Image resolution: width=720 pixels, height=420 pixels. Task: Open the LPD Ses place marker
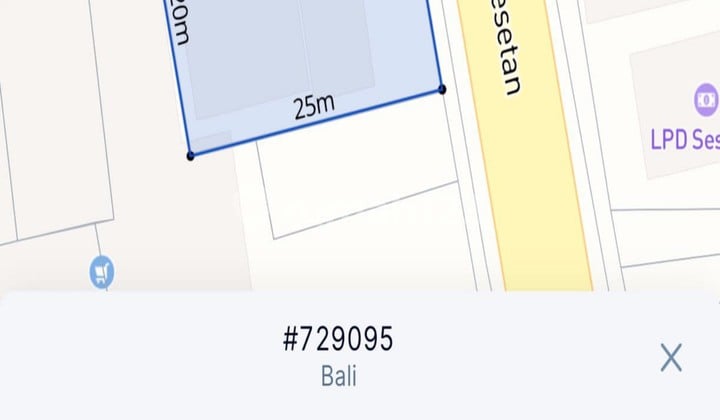pyautogui.click(x=706, y=100)
